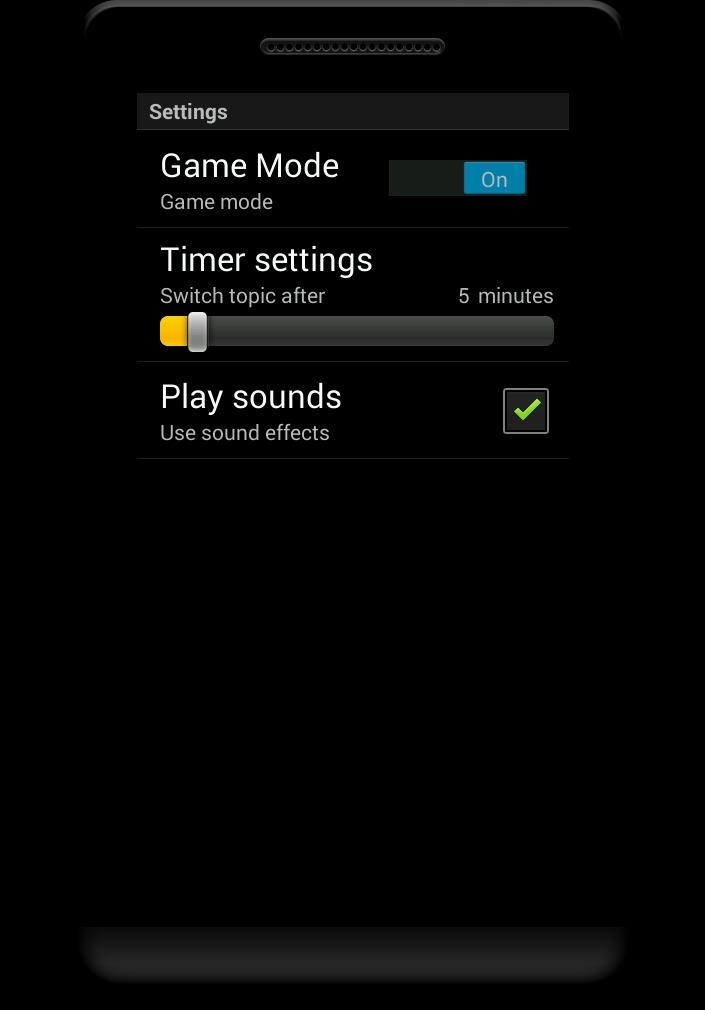Turn off the Game Mode switch
Screen dimensions: 705x1010
click(458, 179)
